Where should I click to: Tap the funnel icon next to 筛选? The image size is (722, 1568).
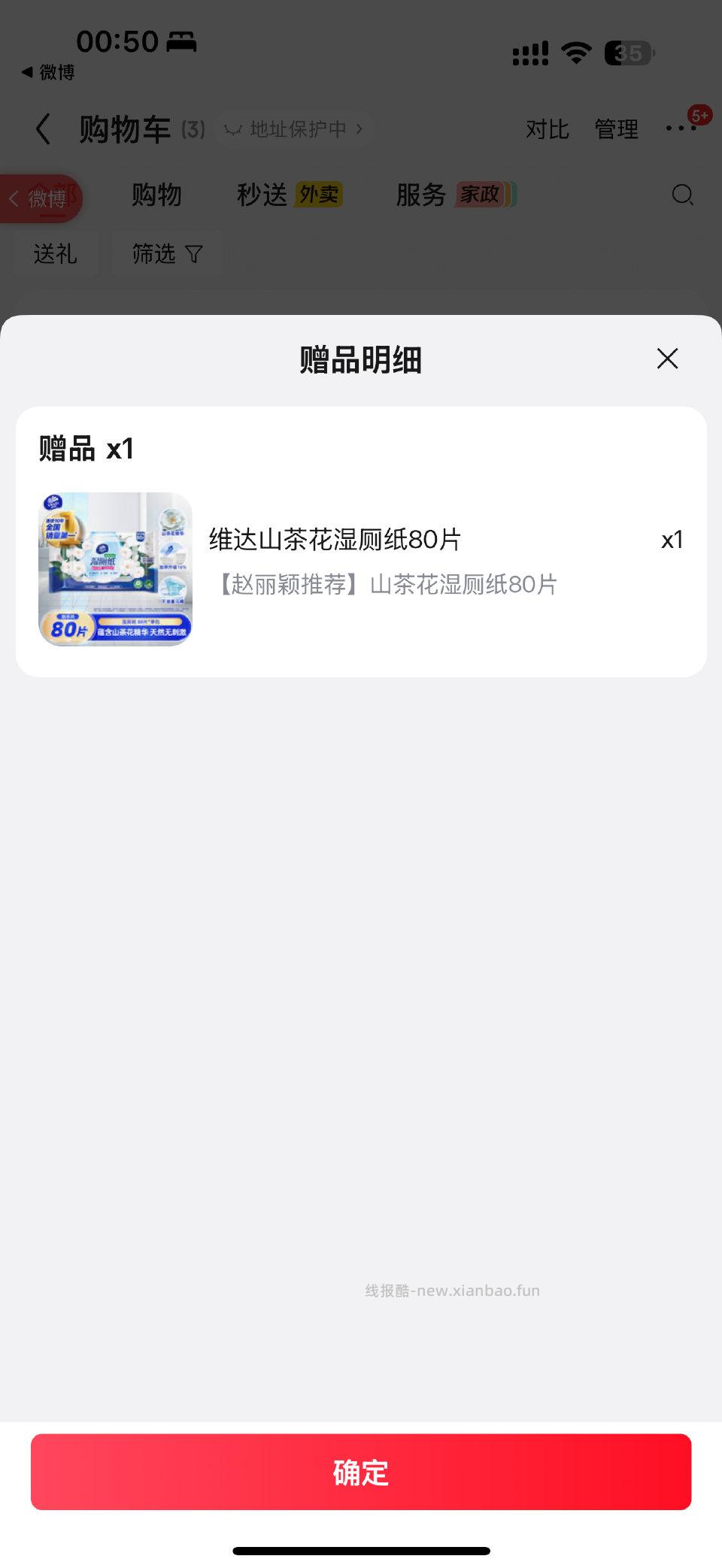click(195, 254)
